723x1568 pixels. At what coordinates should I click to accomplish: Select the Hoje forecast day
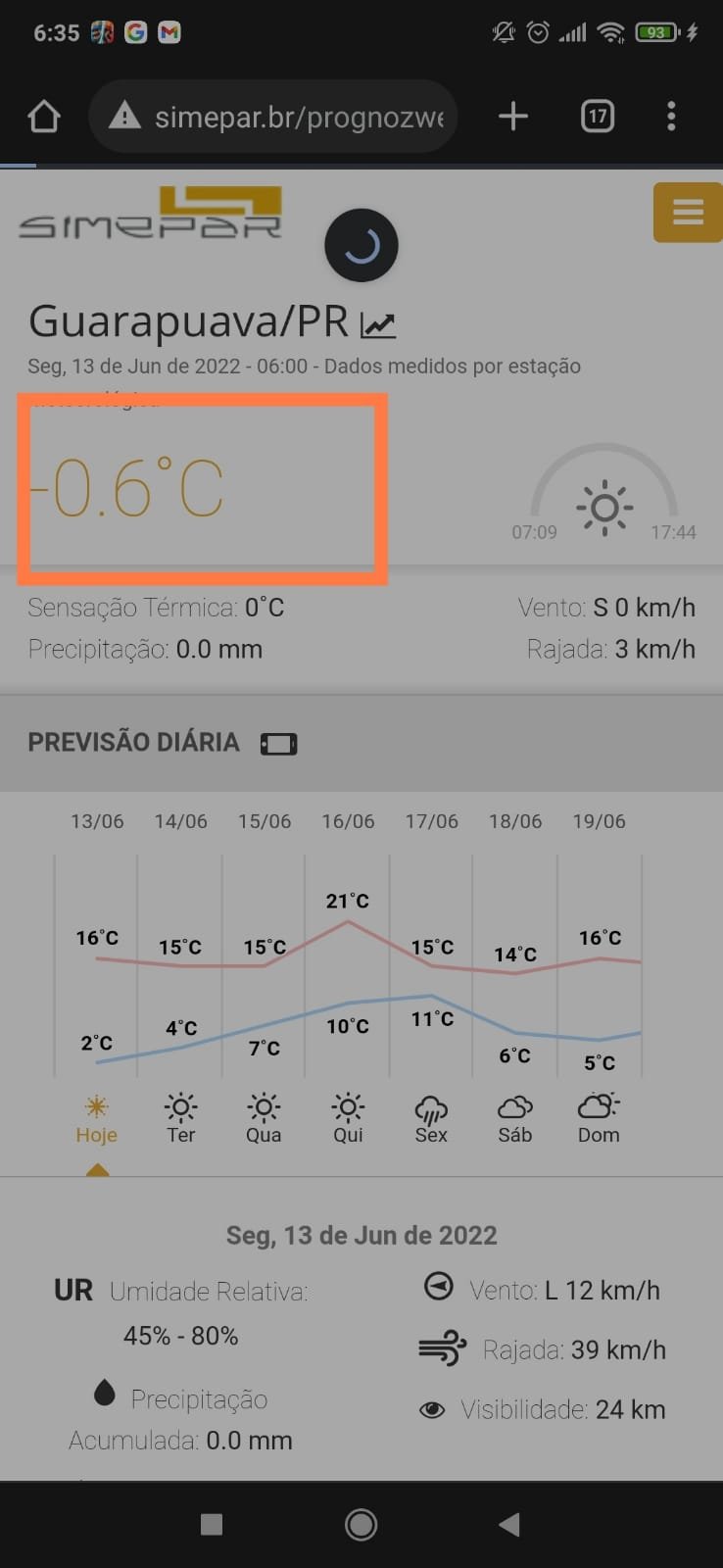(x=96, y=1120)
